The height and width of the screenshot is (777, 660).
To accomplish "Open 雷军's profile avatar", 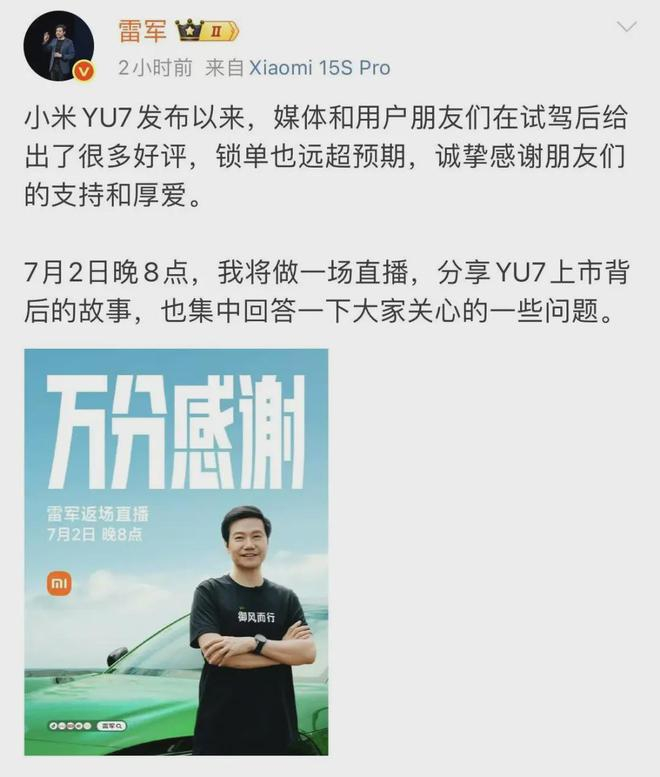I will 58,46.
